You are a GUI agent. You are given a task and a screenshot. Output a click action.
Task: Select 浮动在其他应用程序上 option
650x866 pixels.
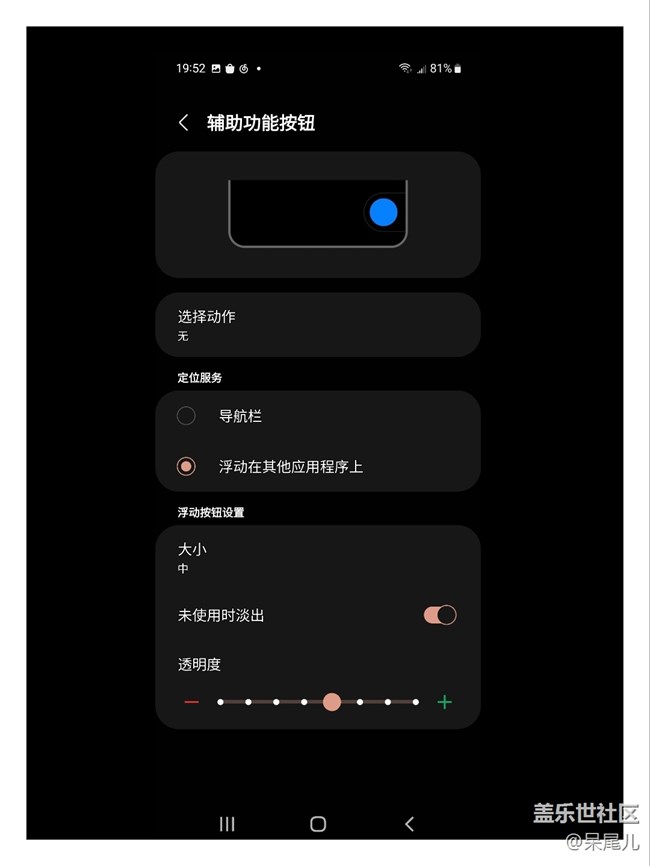[187, 467]
